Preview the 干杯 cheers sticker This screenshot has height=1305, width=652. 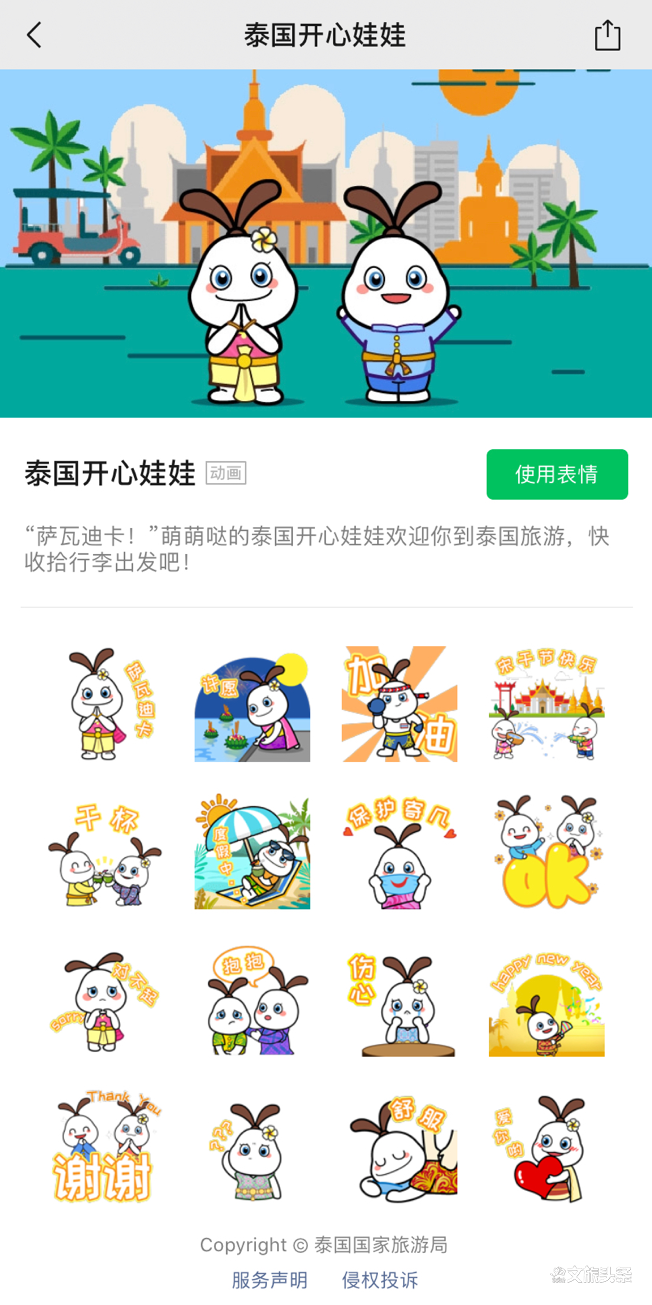[105, 852]
